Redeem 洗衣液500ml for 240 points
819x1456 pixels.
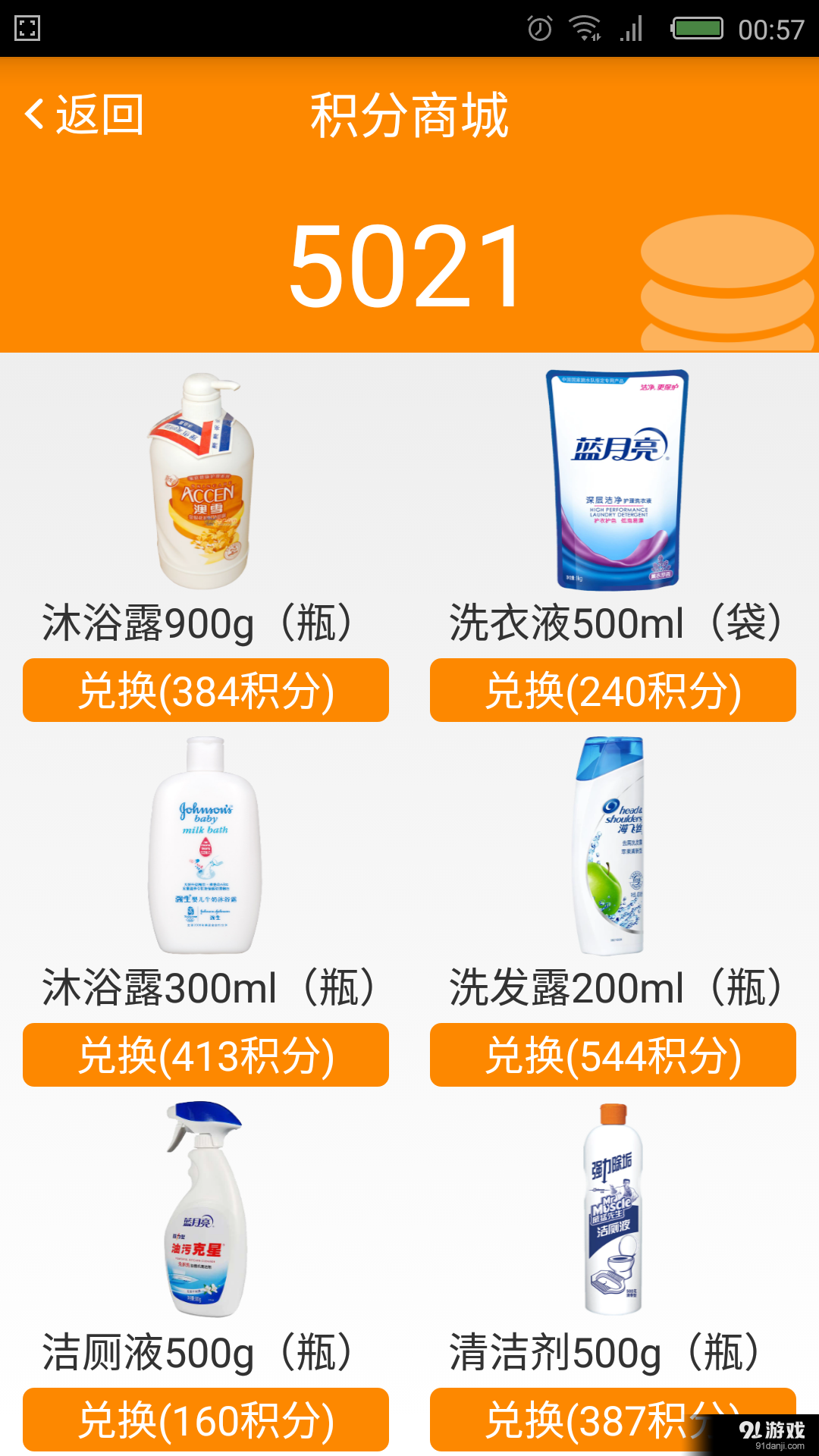[613, 691]
